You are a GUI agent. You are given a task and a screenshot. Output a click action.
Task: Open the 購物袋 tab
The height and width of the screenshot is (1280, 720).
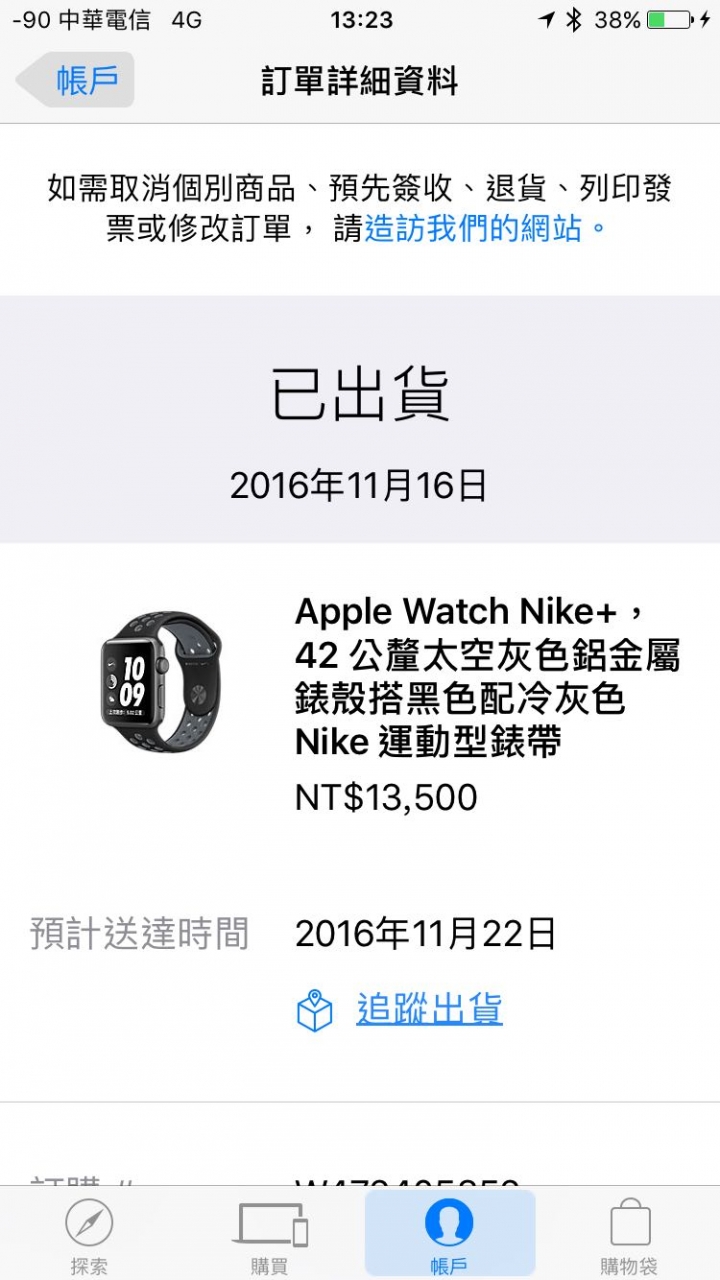pos(629,1235)
